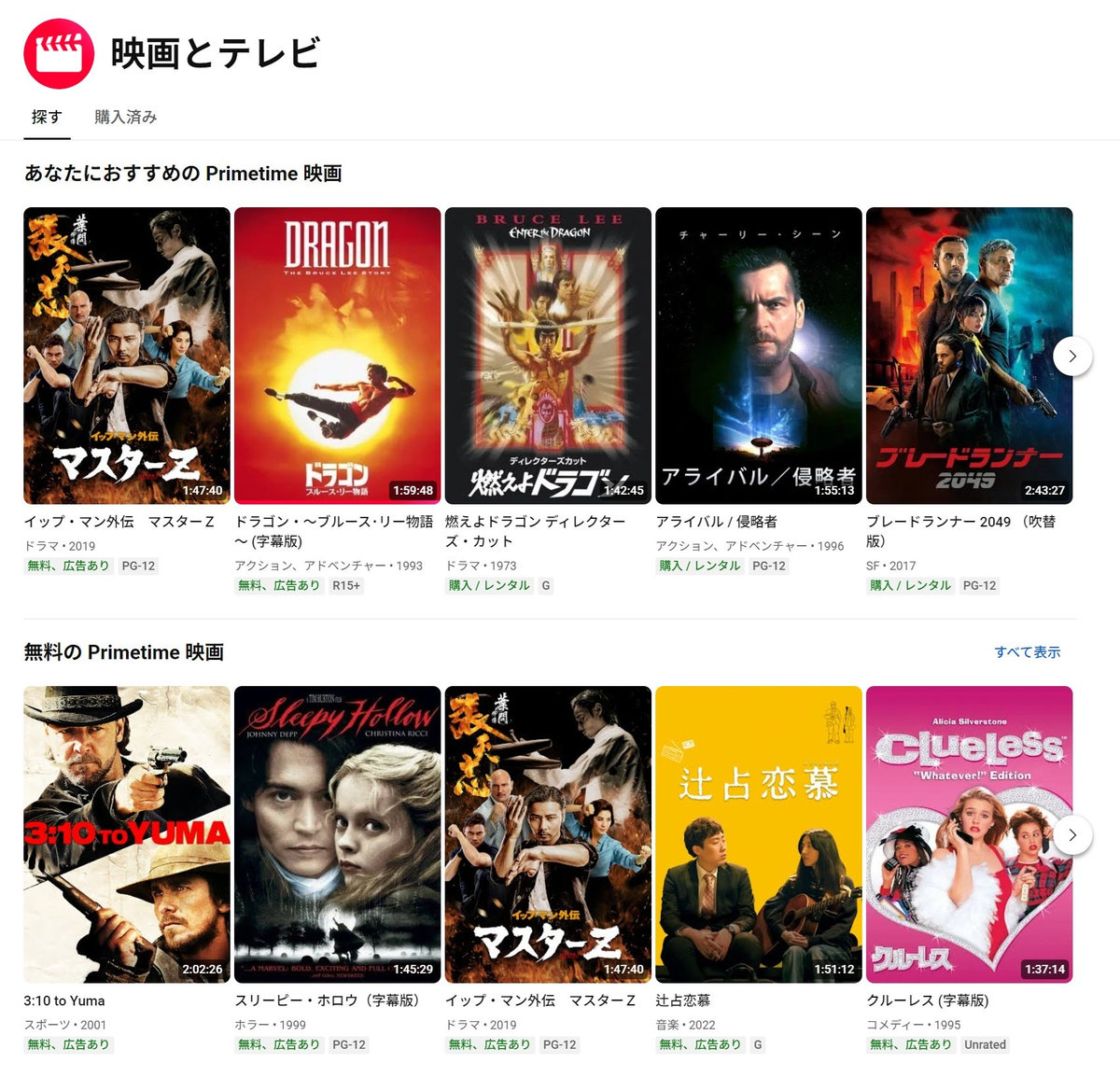
Task: Open イップ・マン外伝 マスターZ in recommended row
Action: pyautogui.click(x=127, y=356)
